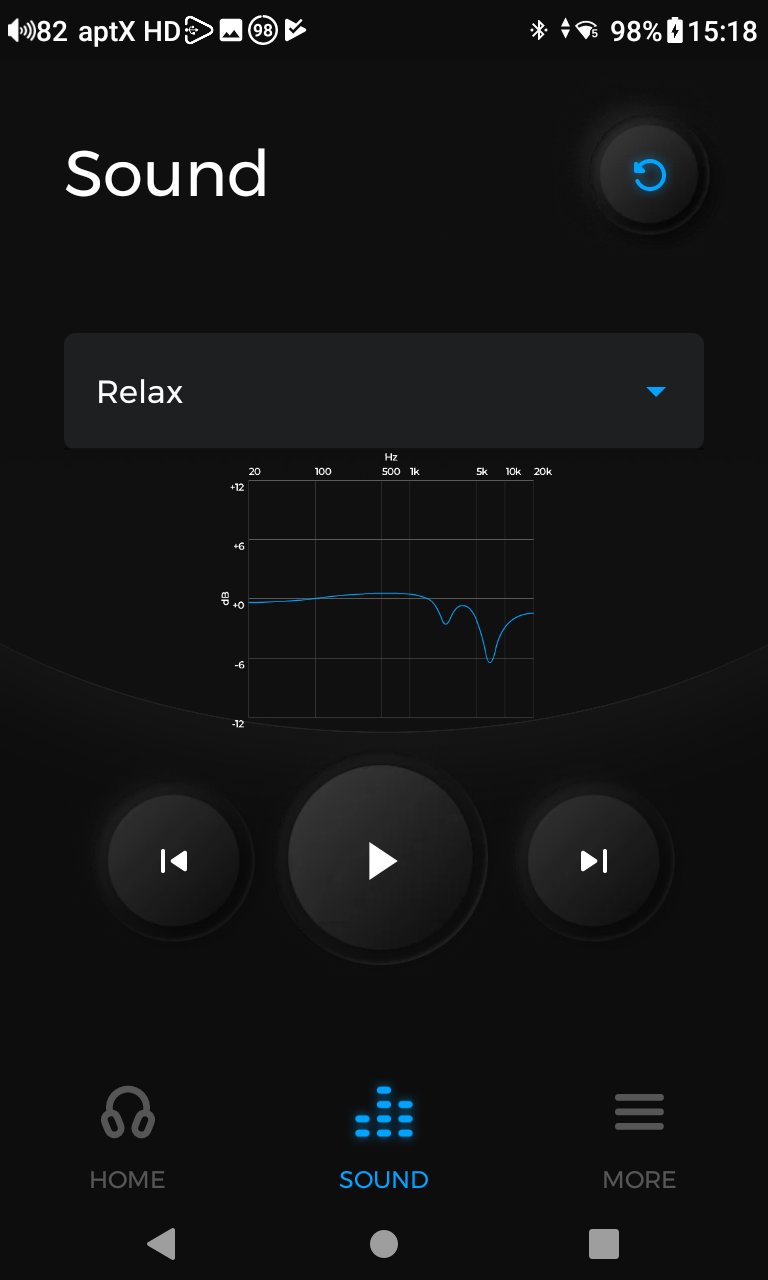Tap the Bluetooth icon in the status bar

[x=538, y=30]
